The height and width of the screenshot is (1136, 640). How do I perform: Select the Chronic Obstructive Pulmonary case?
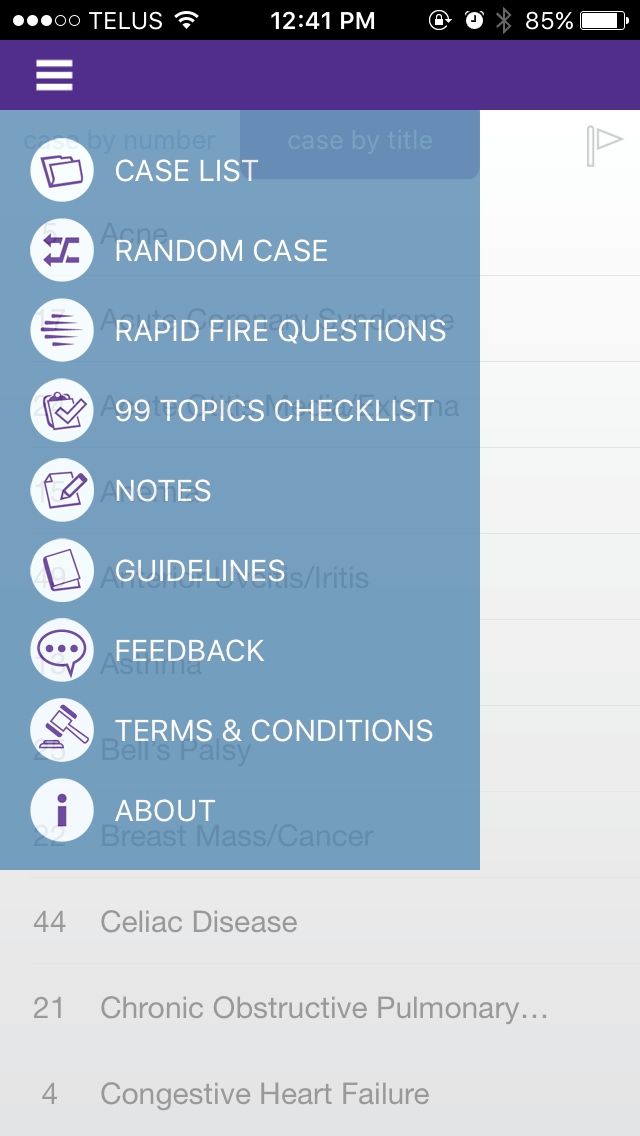point(320,1007)
